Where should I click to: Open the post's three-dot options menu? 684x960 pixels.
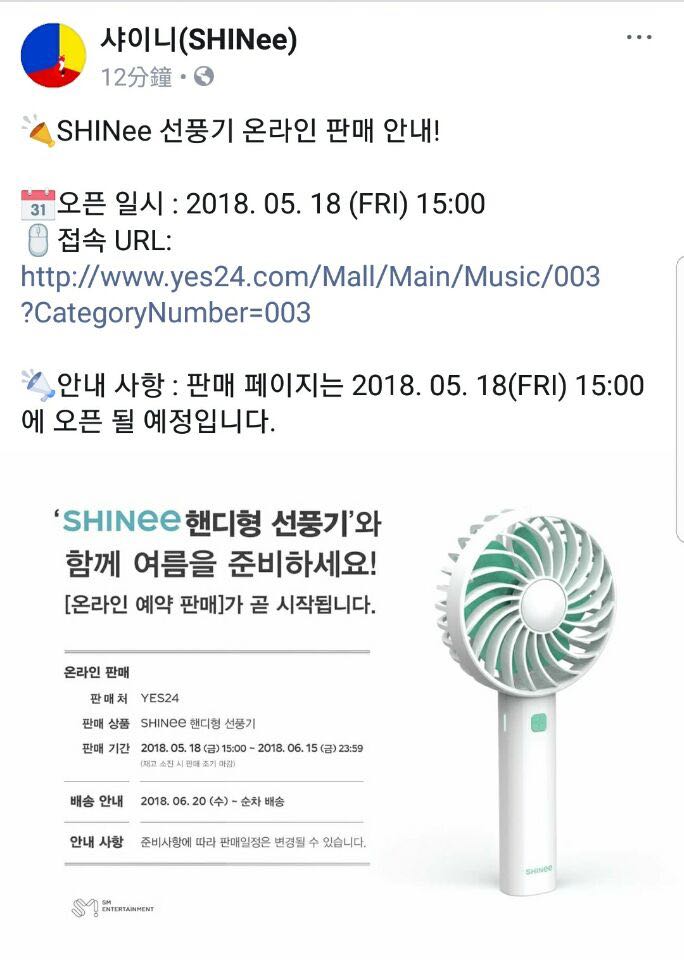[x=639, y=38]
